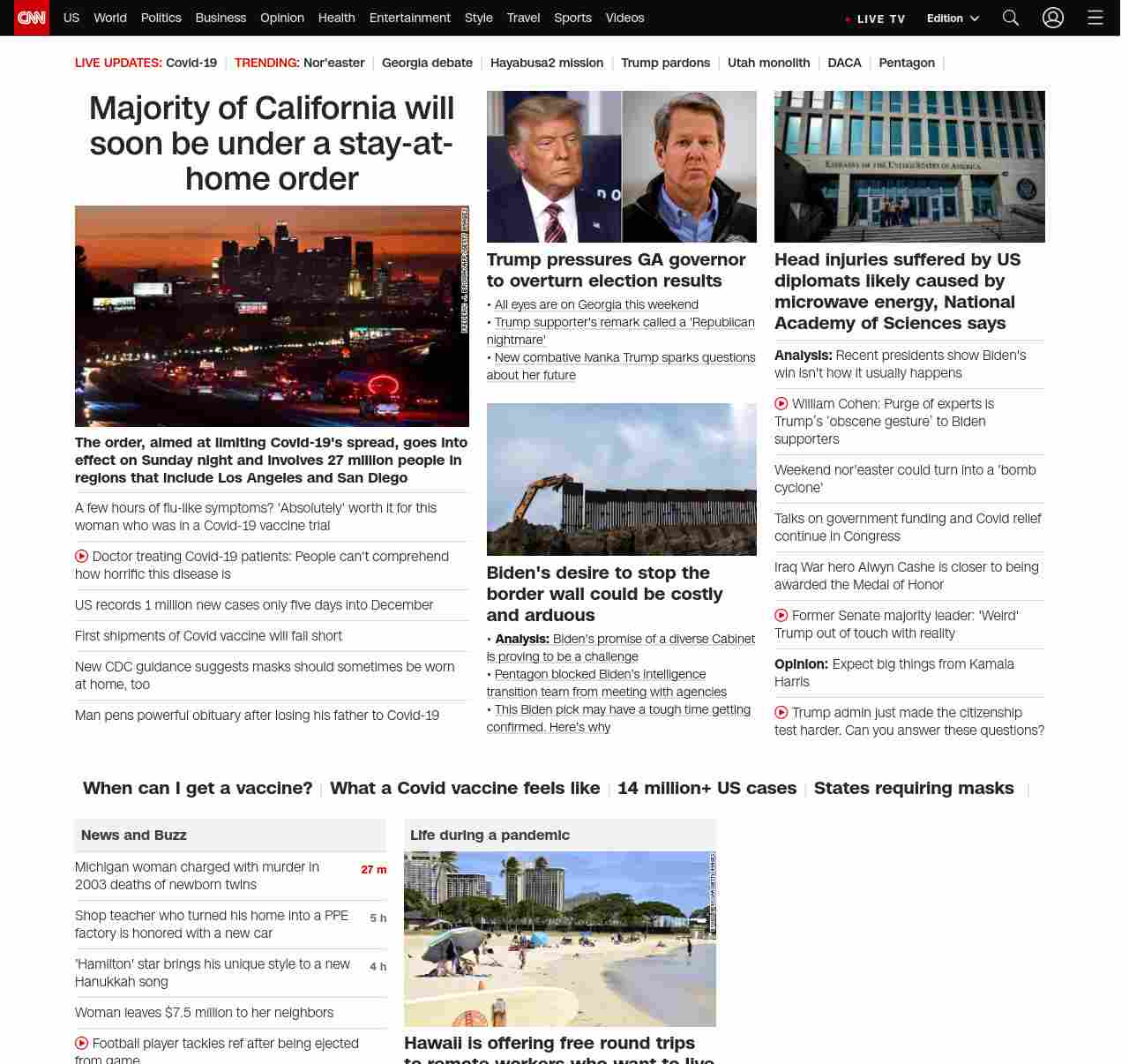Open the hamburger menu

click(1095, 18)
